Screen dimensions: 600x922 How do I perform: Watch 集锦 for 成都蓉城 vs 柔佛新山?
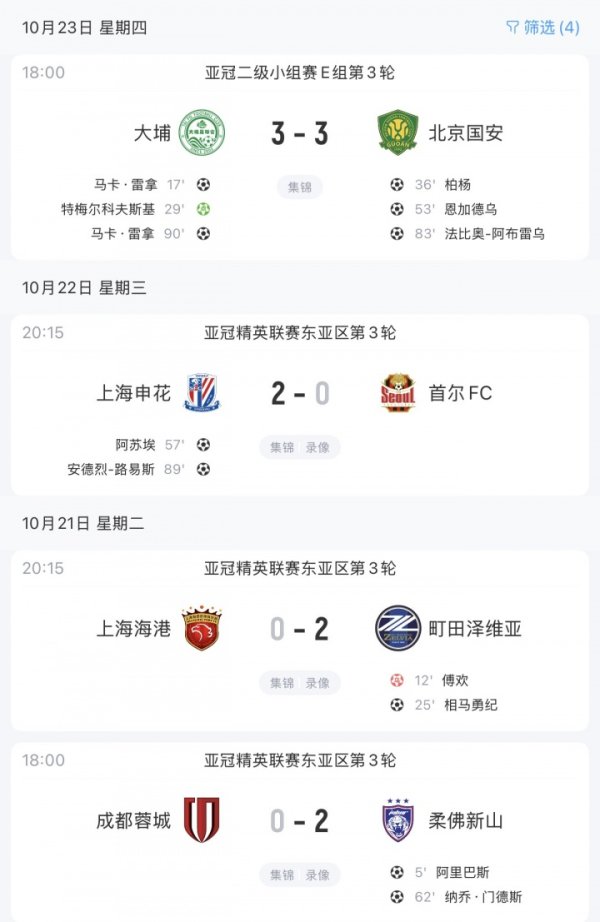pos(282,875)
